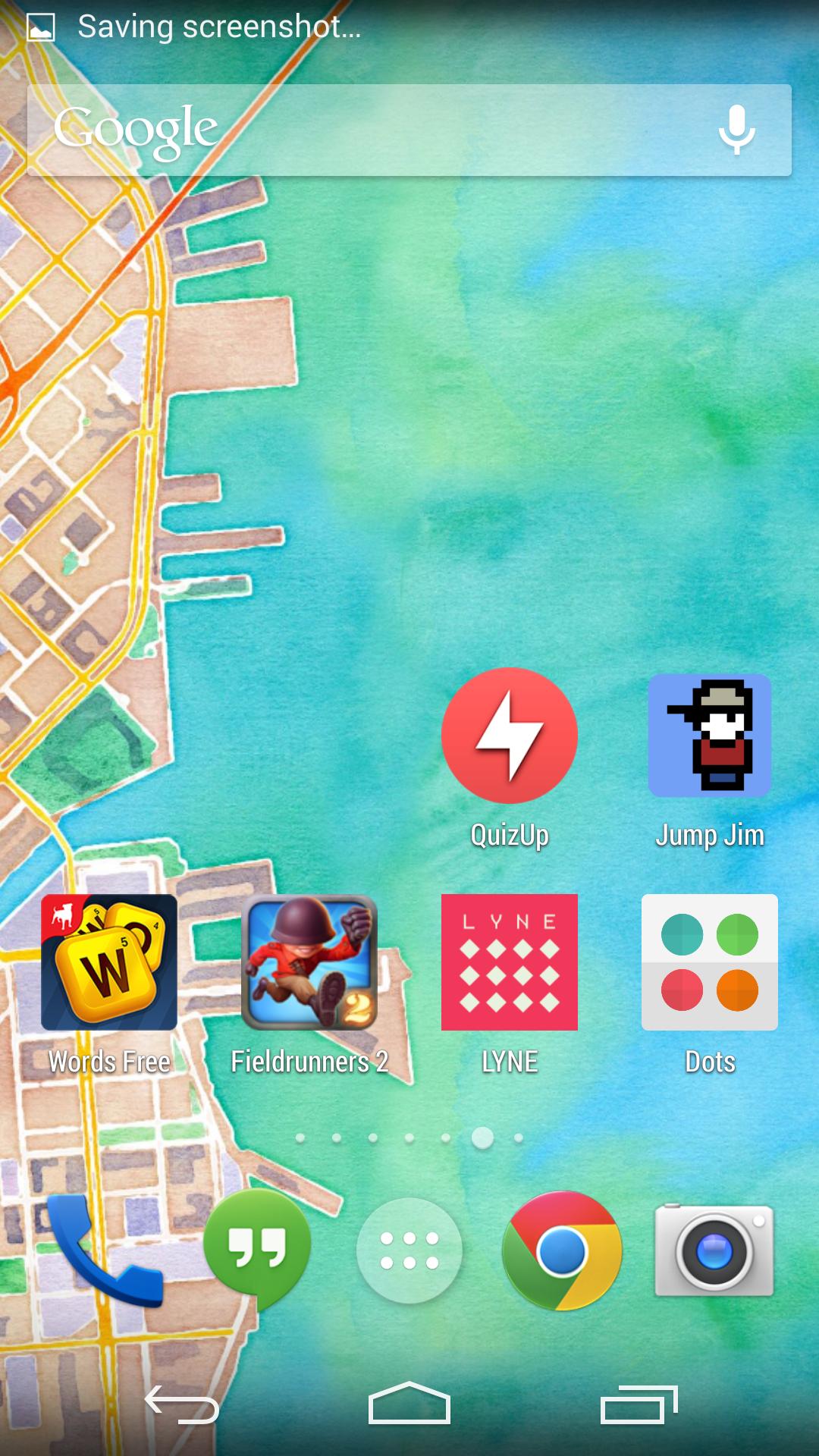Start voice search with the microphone

coord(736,130)
